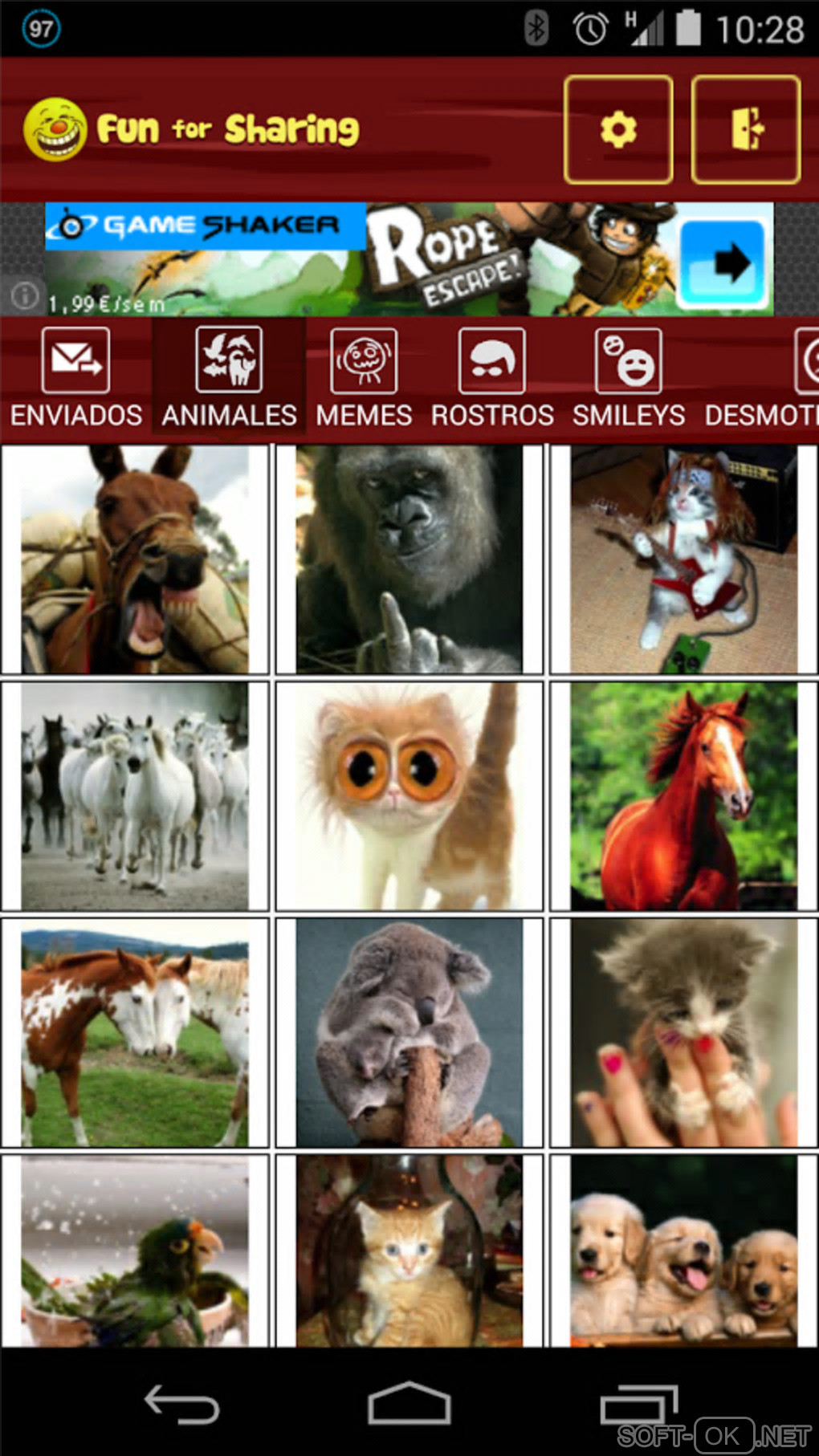
Task: Select the ANIMALES tab
Action: [x=229, y=377]
